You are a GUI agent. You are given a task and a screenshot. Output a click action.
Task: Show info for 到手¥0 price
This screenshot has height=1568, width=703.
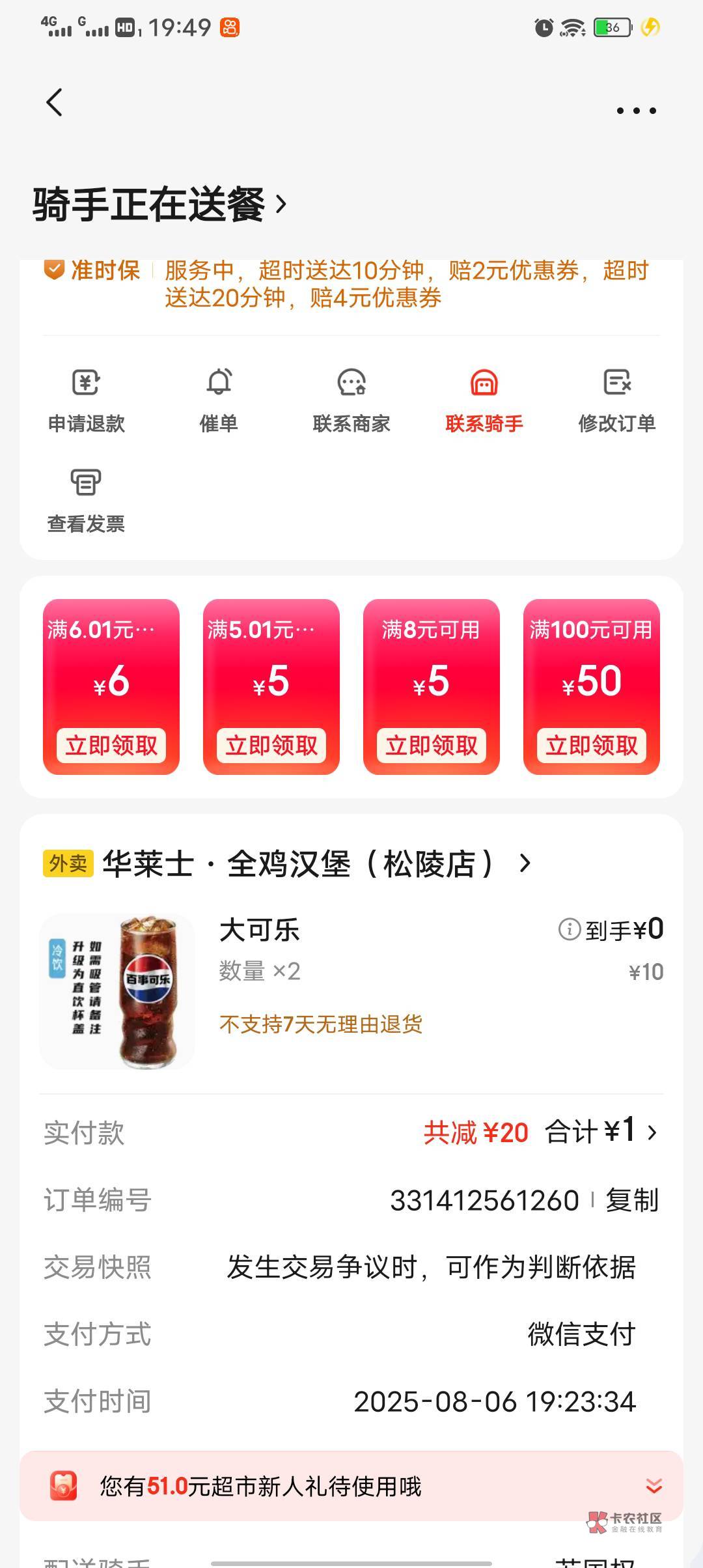tap(569, 929)
